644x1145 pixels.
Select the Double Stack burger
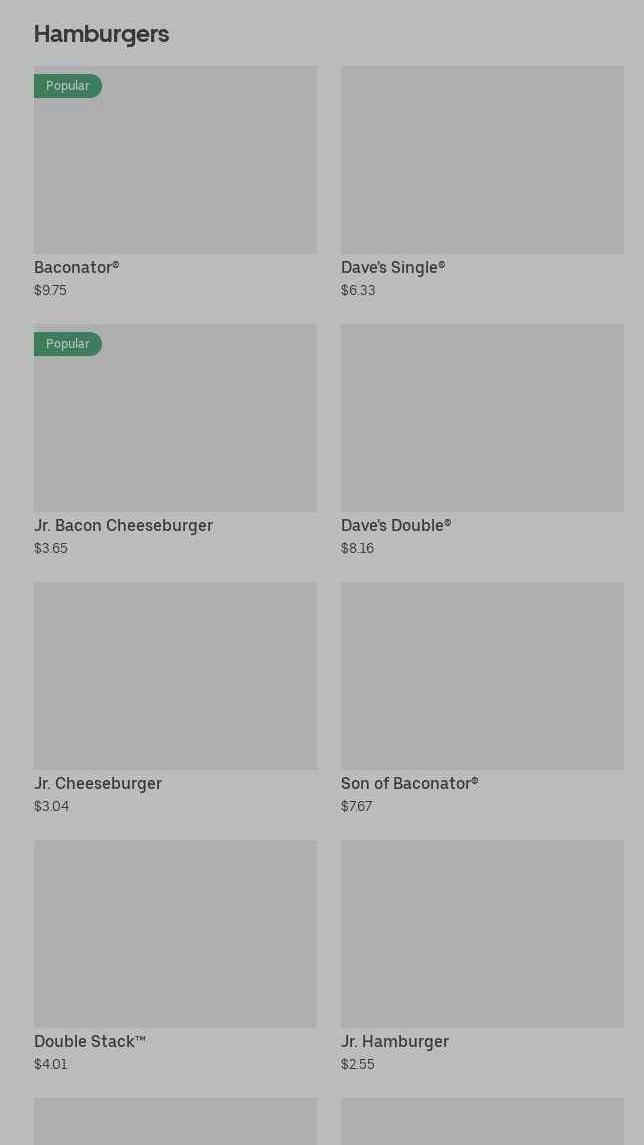coord(175,955)
